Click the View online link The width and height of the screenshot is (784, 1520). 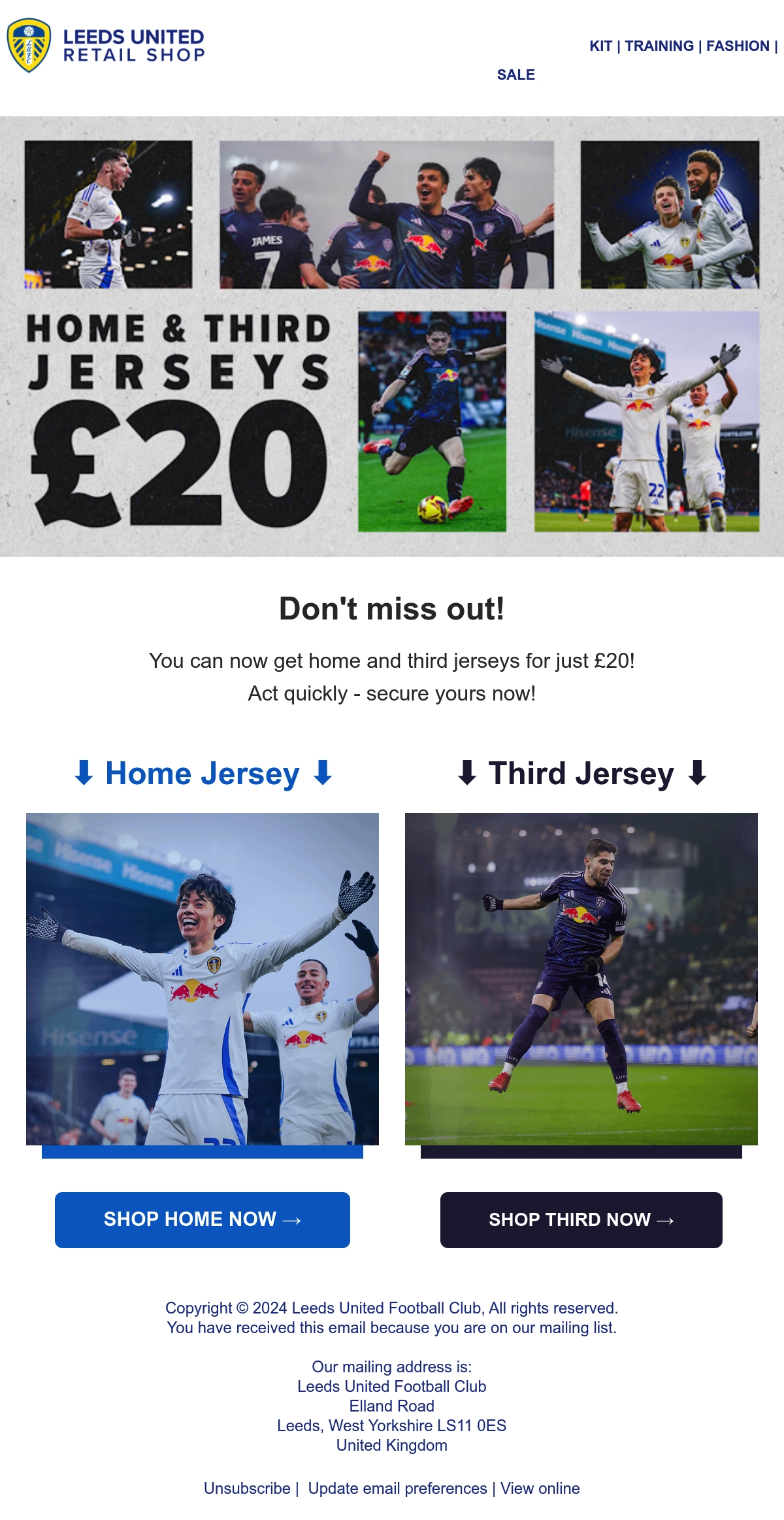pyautogui.click(x=538, y=1488)
